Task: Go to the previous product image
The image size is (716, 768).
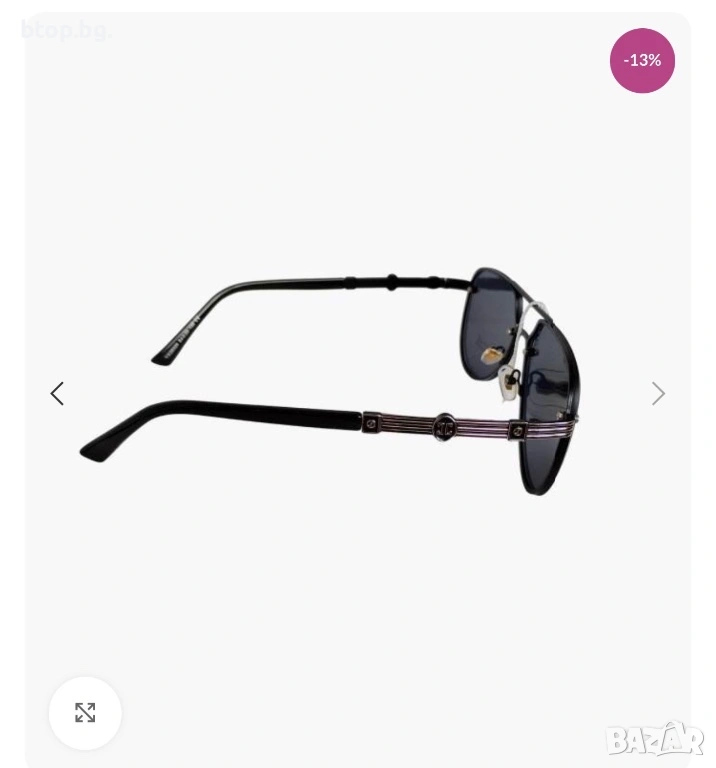Action: 57,394
